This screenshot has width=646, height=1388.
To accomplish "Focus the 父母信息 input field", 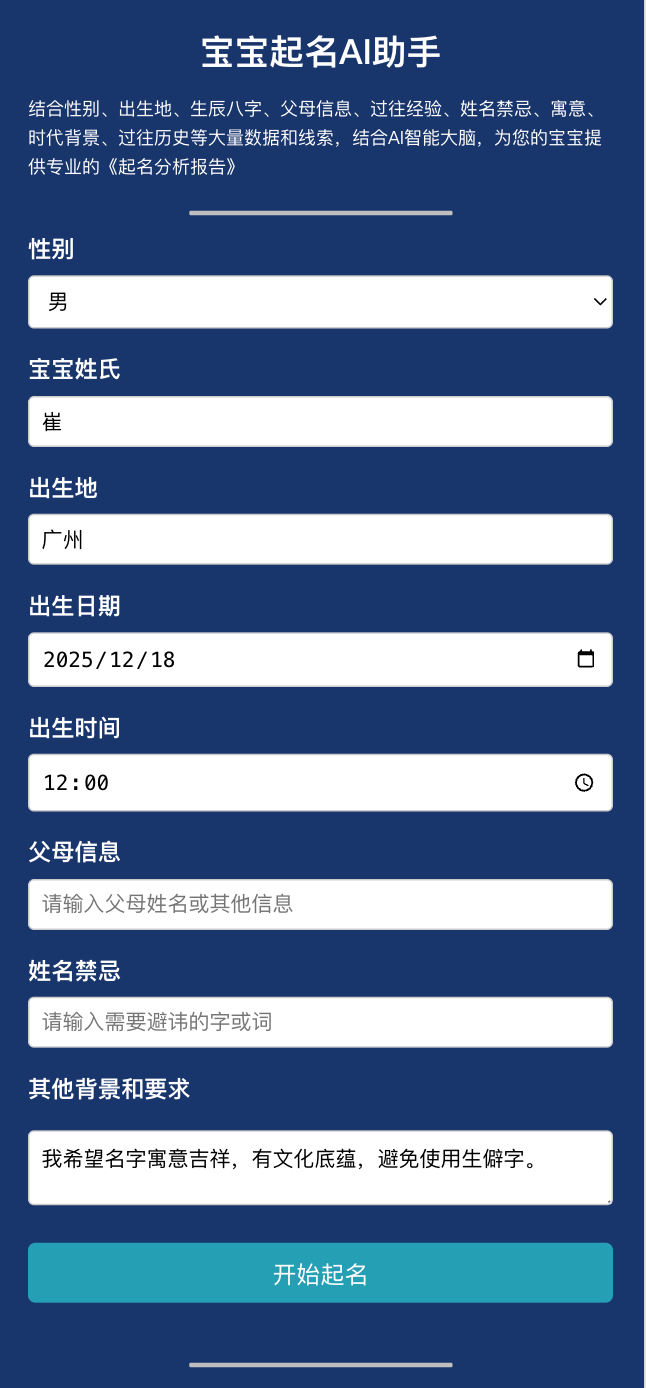I will (320, 904).
